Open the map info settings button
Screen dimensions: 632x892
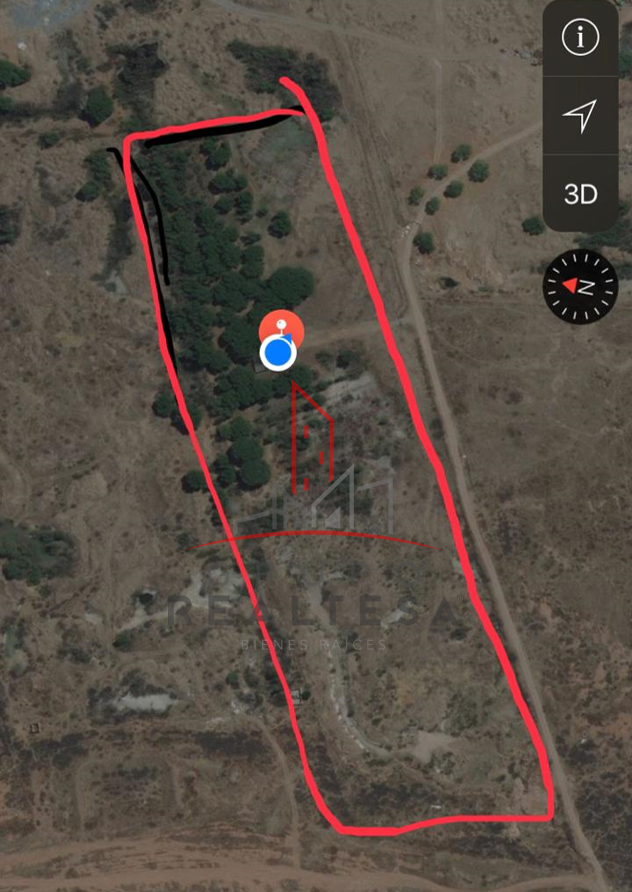pos(580,38)
